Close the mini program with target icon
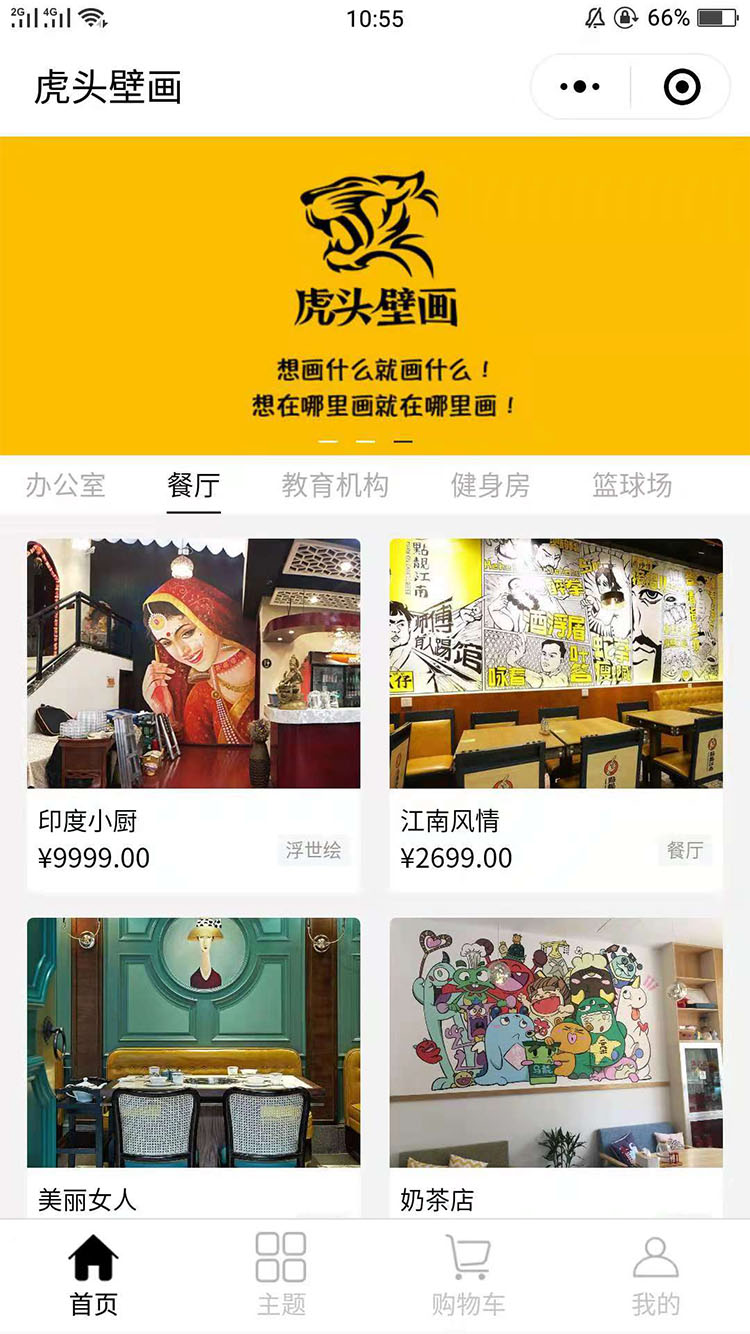 click(682, 88)
